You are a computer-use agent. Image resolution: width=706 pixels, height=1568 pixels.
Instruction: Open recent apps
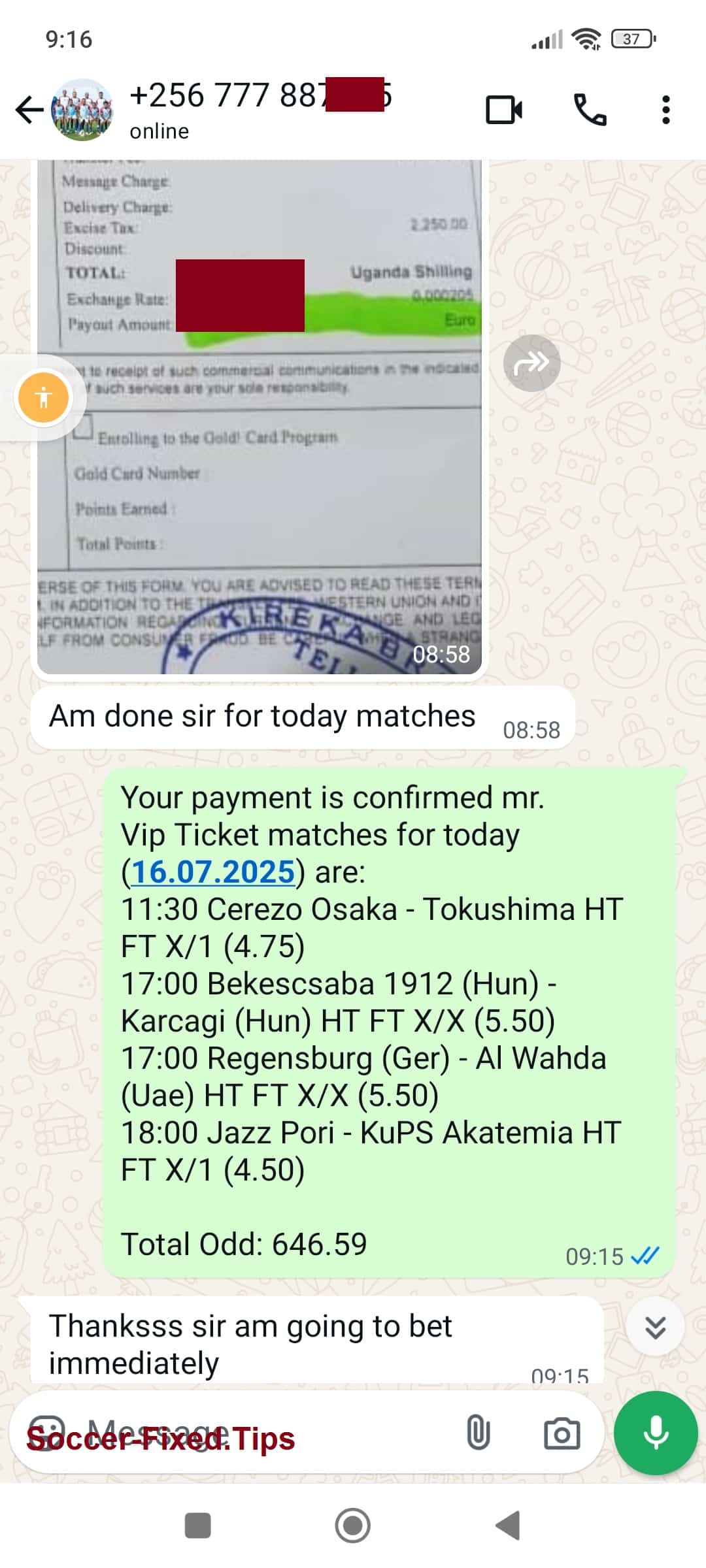tap(197, 1526)
